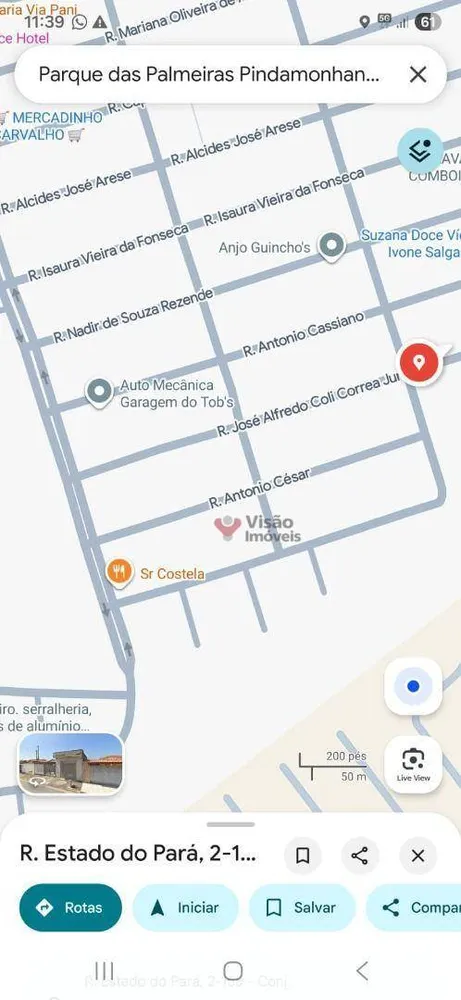Select the Sr Costela restaurant marker

[x=119, y=571]
